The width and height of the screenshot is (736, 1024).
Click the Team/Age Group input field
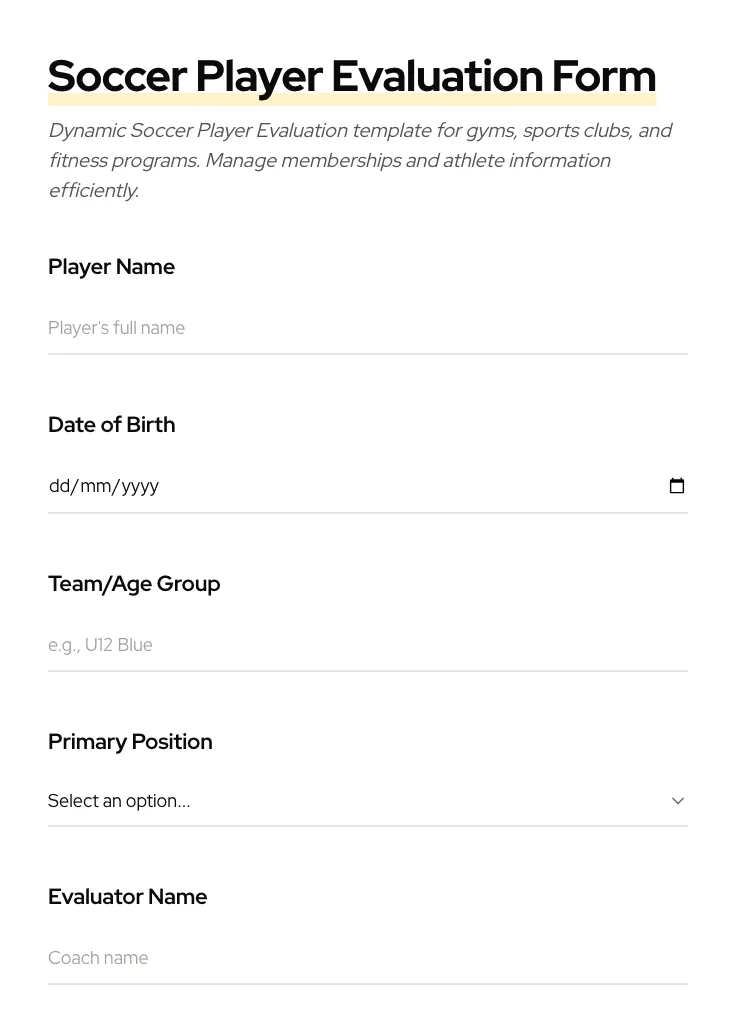(368, 645)
